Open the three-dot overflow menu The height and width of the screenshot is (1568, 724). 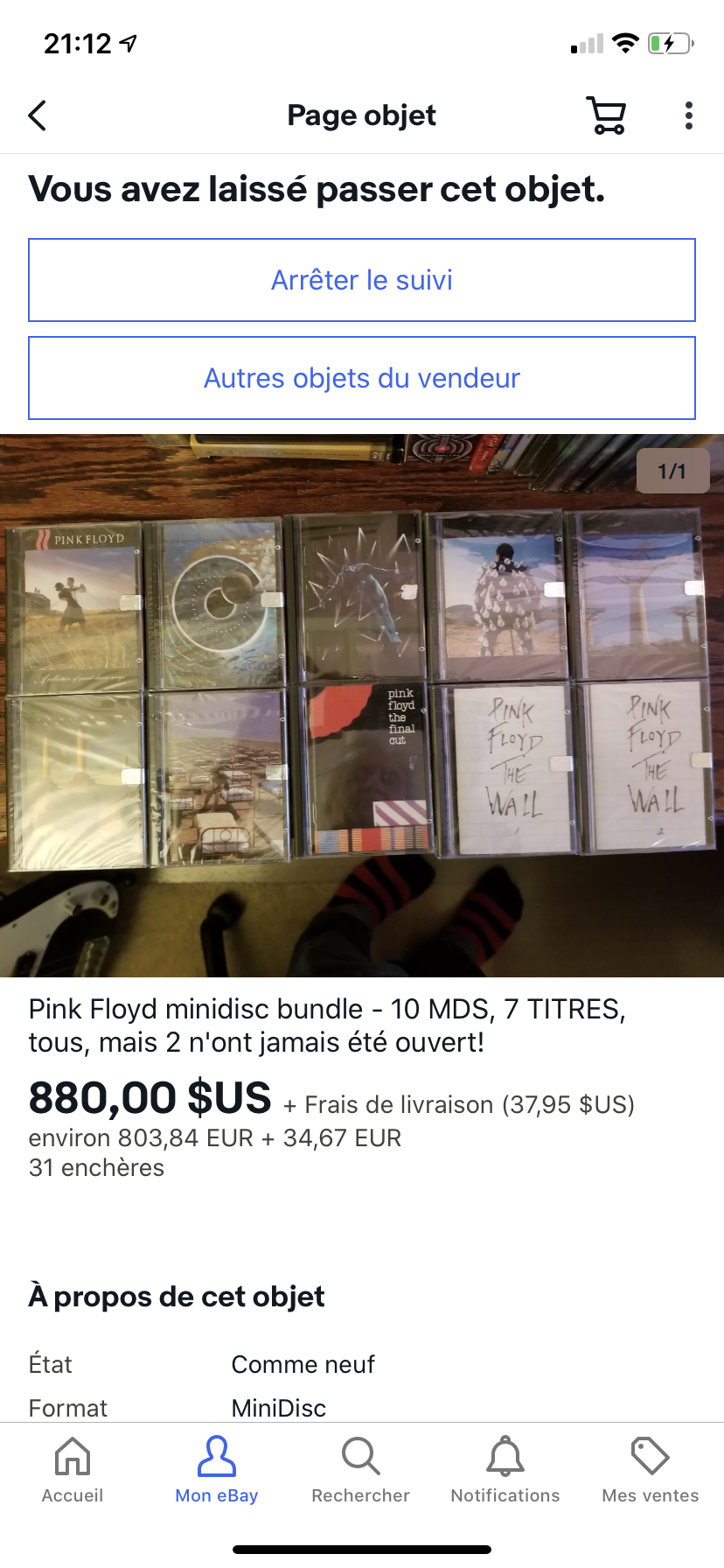coord(689,115)
